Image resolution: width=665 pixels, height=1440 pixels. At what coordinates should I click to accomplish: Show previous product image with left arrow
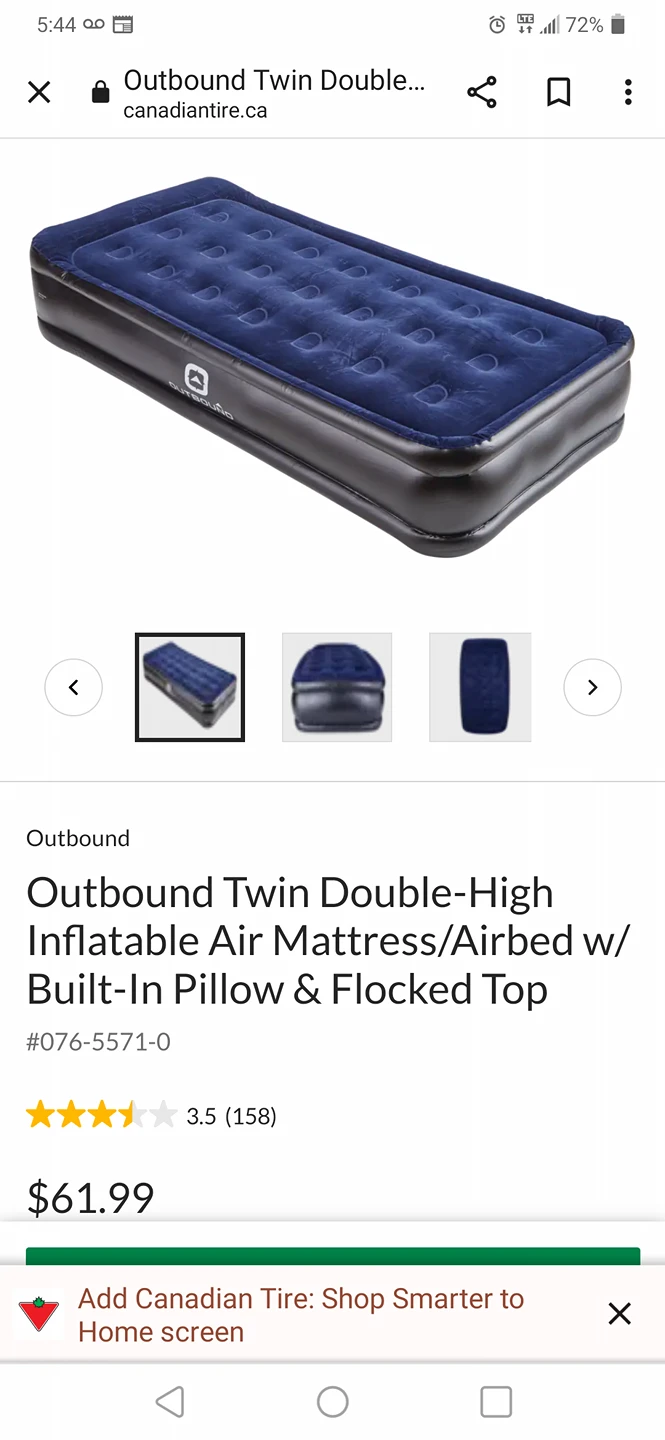pos(73,687)
